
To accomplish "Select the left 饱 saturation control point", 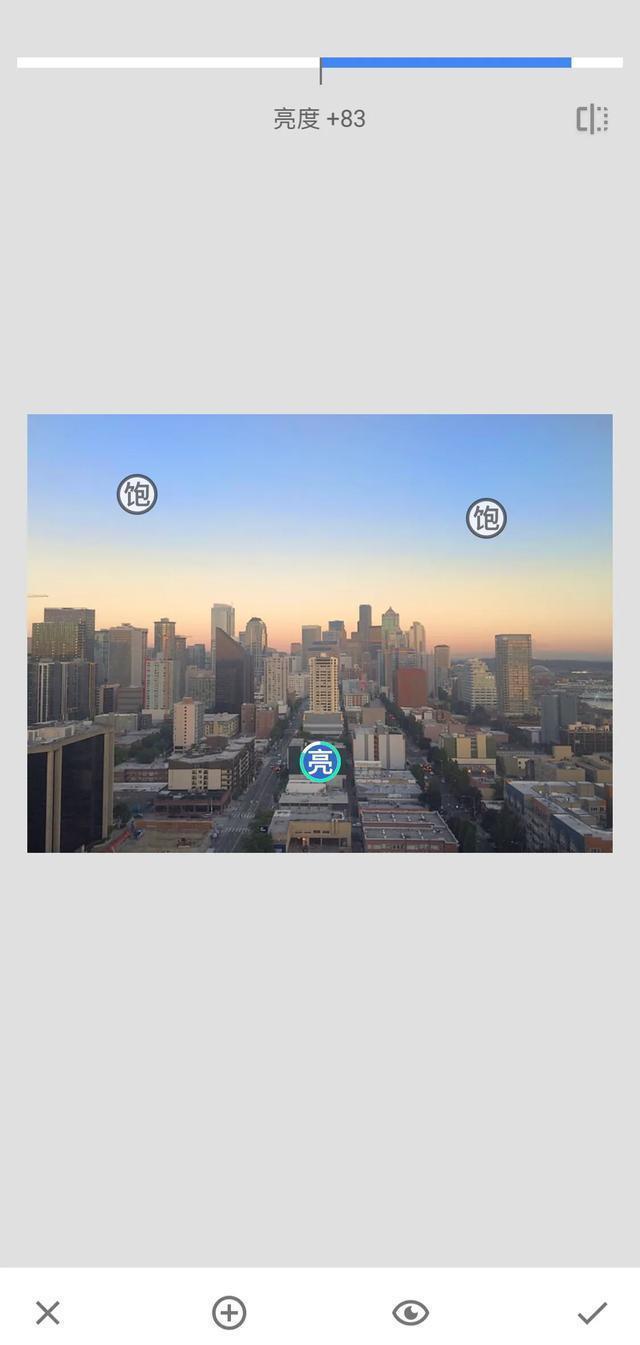I will click(x=137, y=494).
